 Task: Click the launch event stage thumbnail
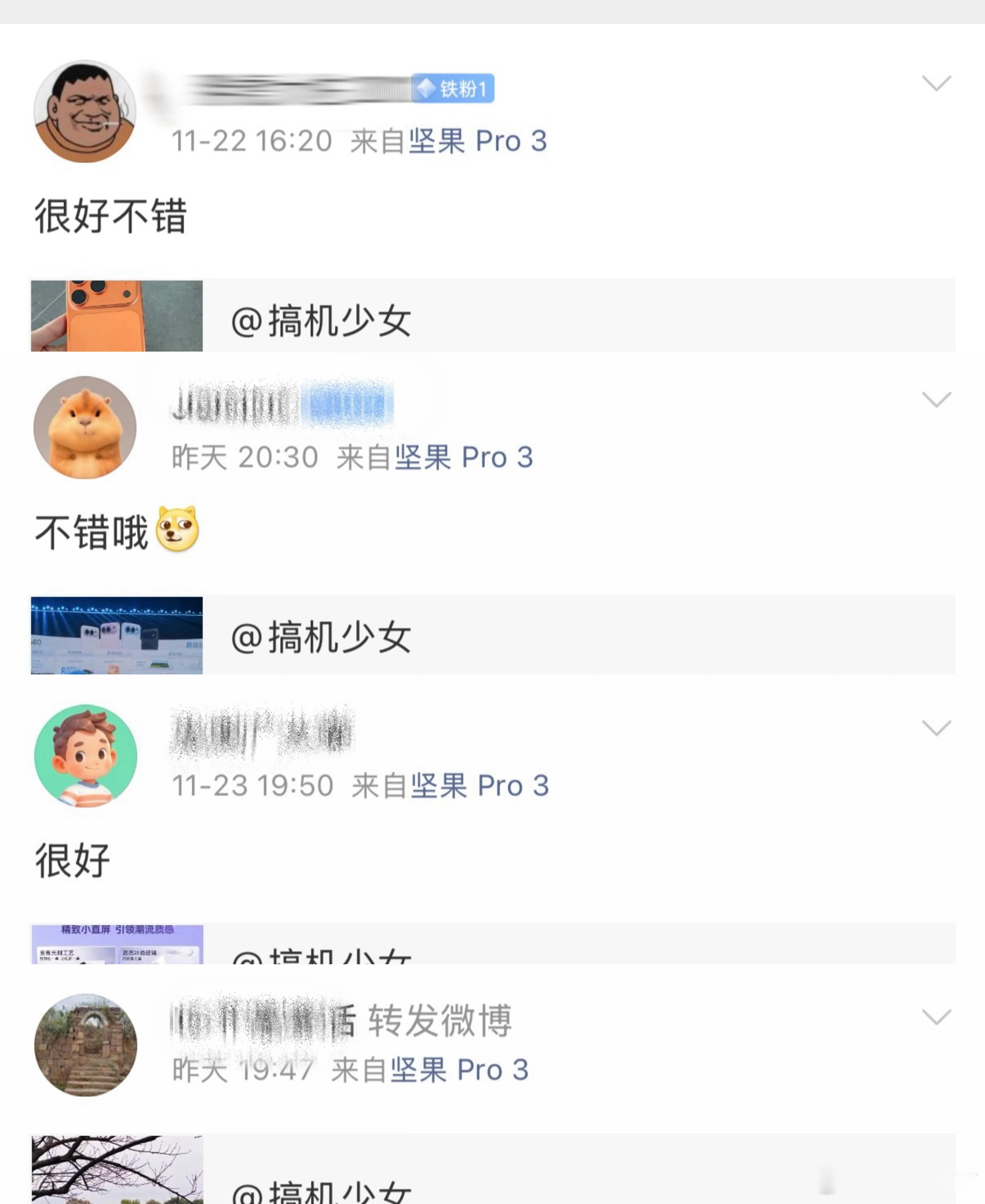116,634
